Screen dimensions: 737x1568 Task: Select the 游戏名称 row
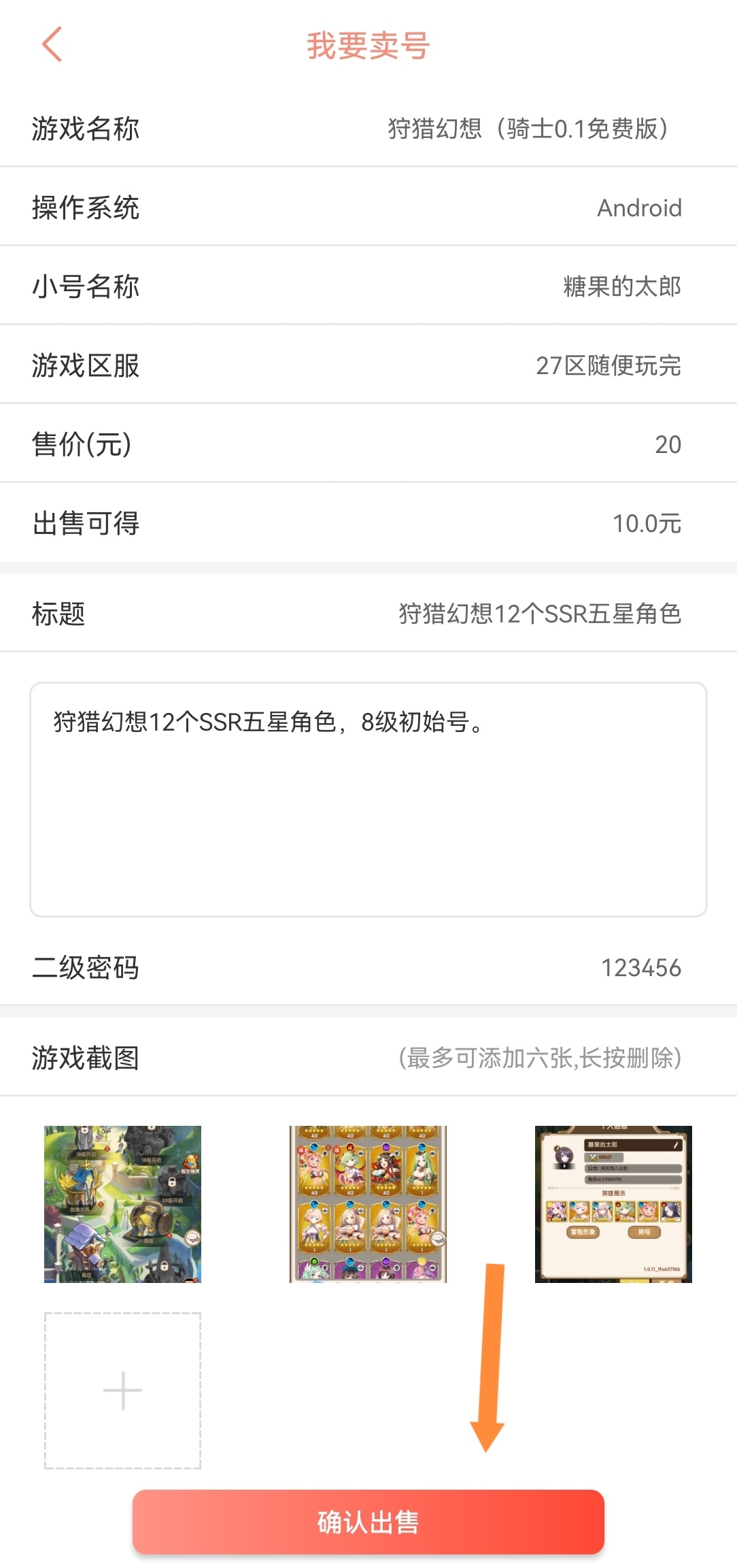tap(368, 129)
